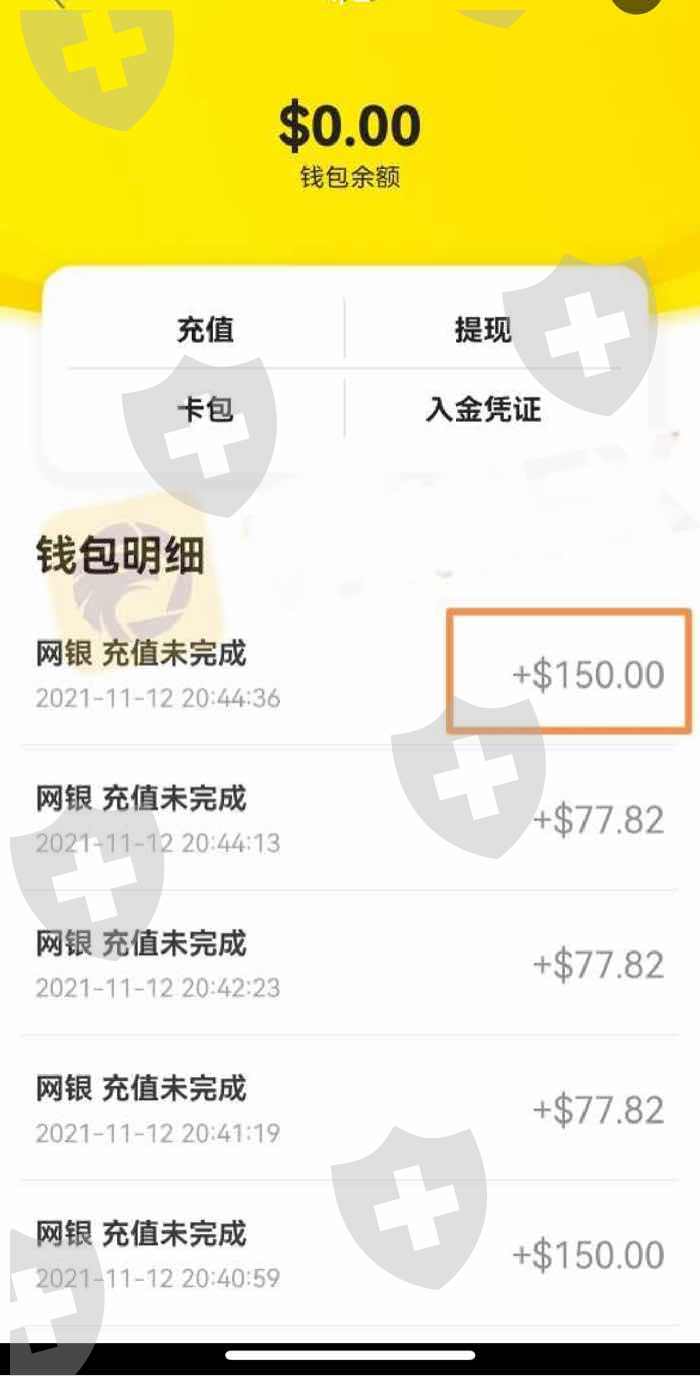Open the 卡包 card wallet
The image size is (700, 1376).
205,409
